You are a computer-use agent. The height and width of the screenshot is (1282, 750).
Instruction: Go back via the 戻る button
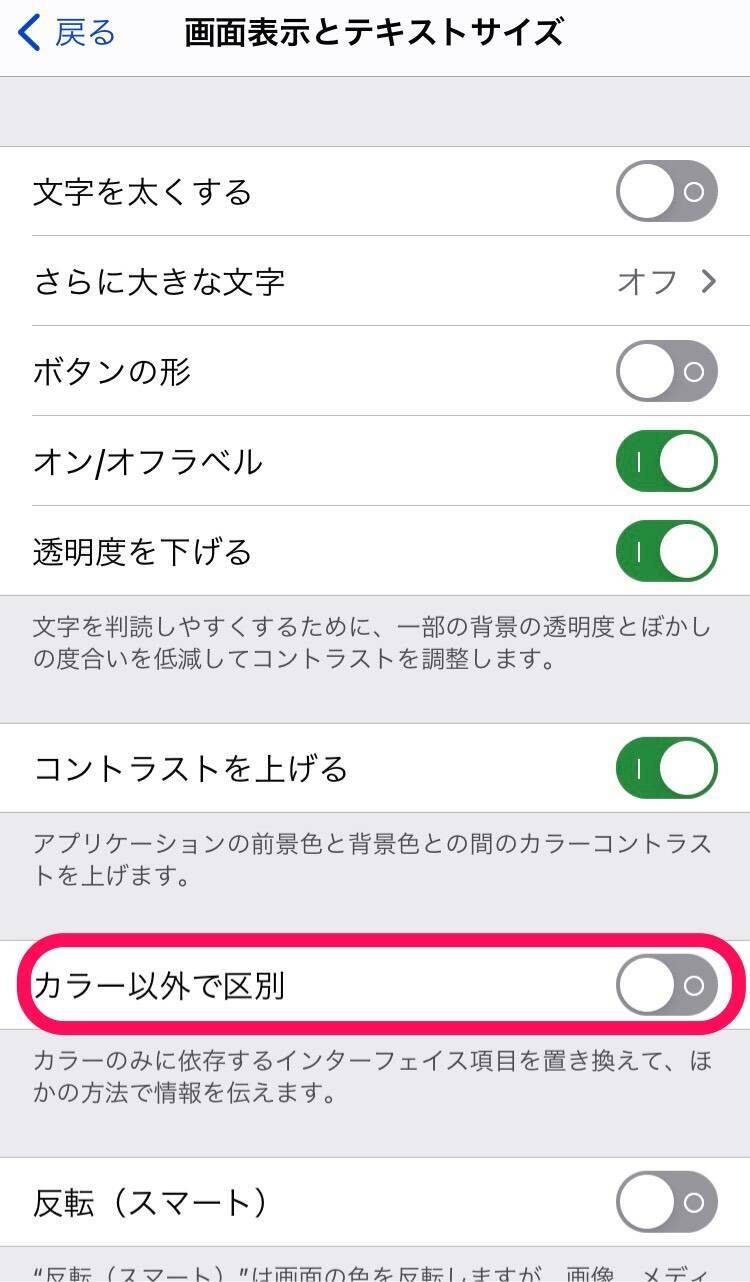click(67, 33)
